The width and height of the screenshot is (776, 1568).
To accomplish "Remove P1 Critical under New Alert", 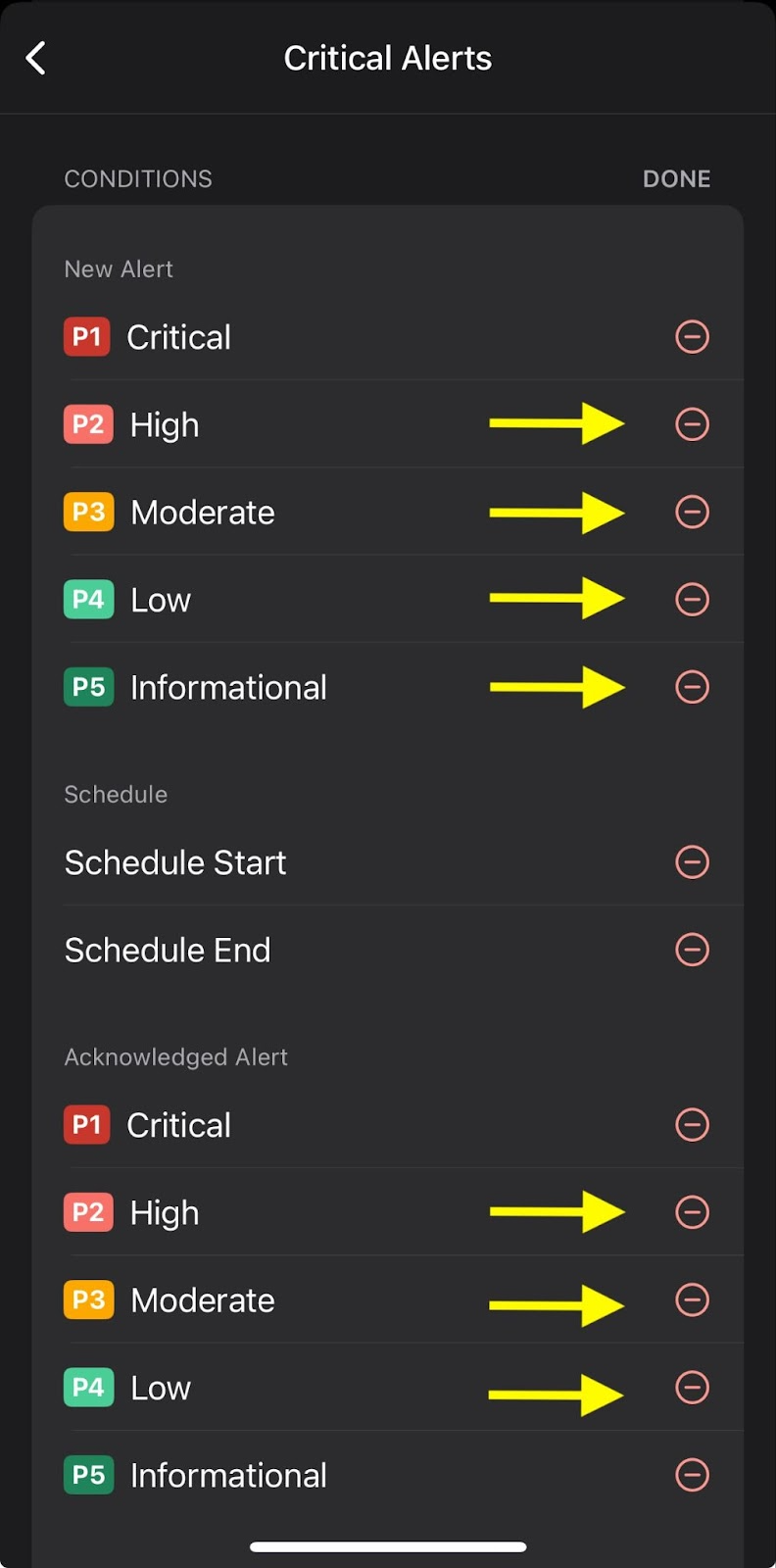I will (692, 337).
